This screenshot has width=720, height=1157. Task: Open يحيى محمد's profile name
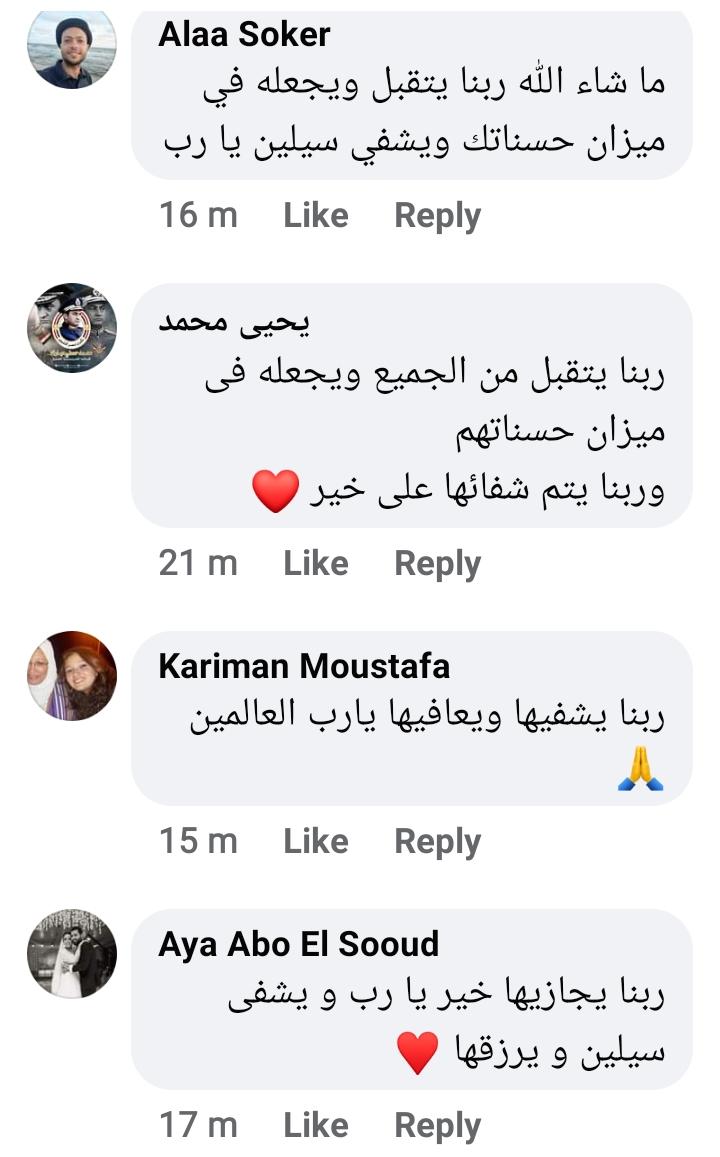click(234, 323)
